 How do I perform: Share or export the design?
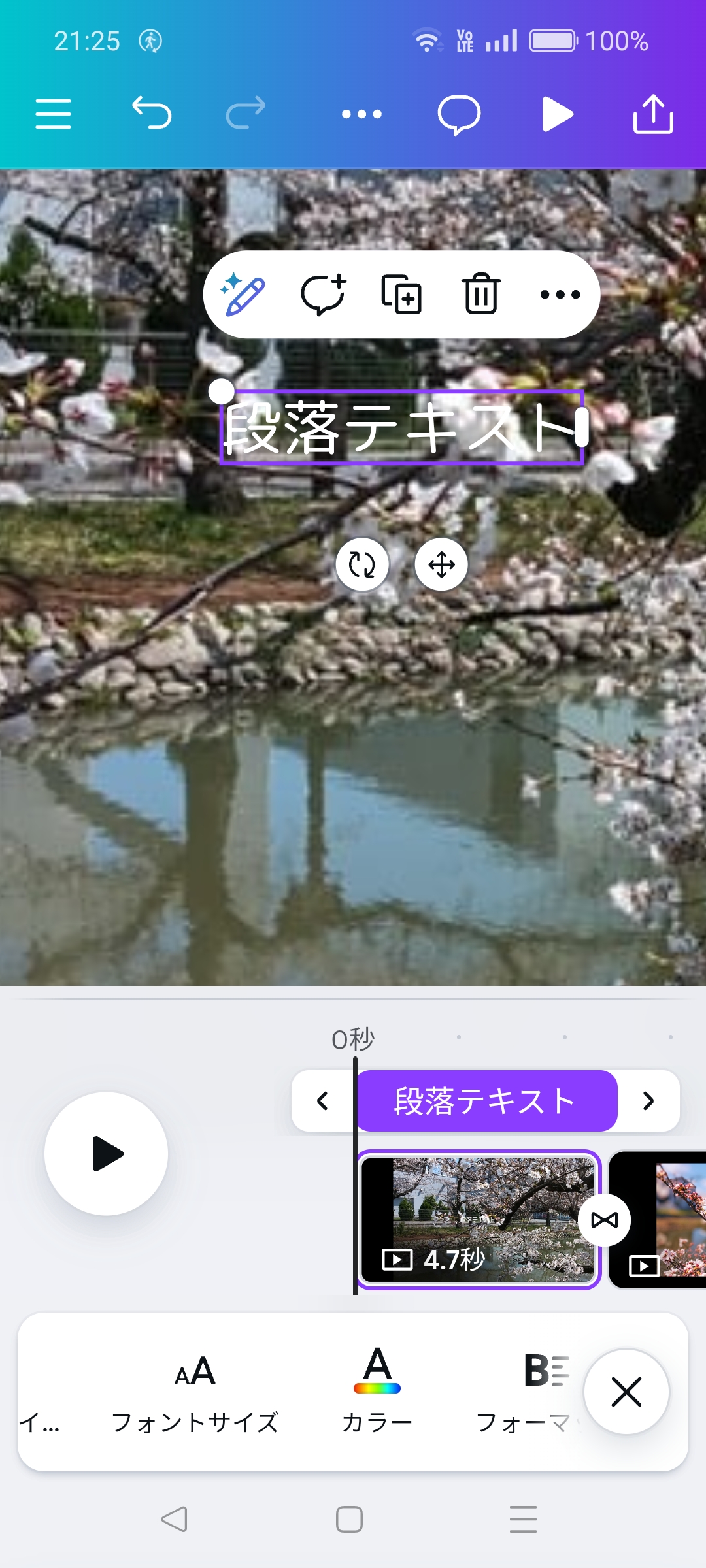pyautogui.click(x=653, y=114)
